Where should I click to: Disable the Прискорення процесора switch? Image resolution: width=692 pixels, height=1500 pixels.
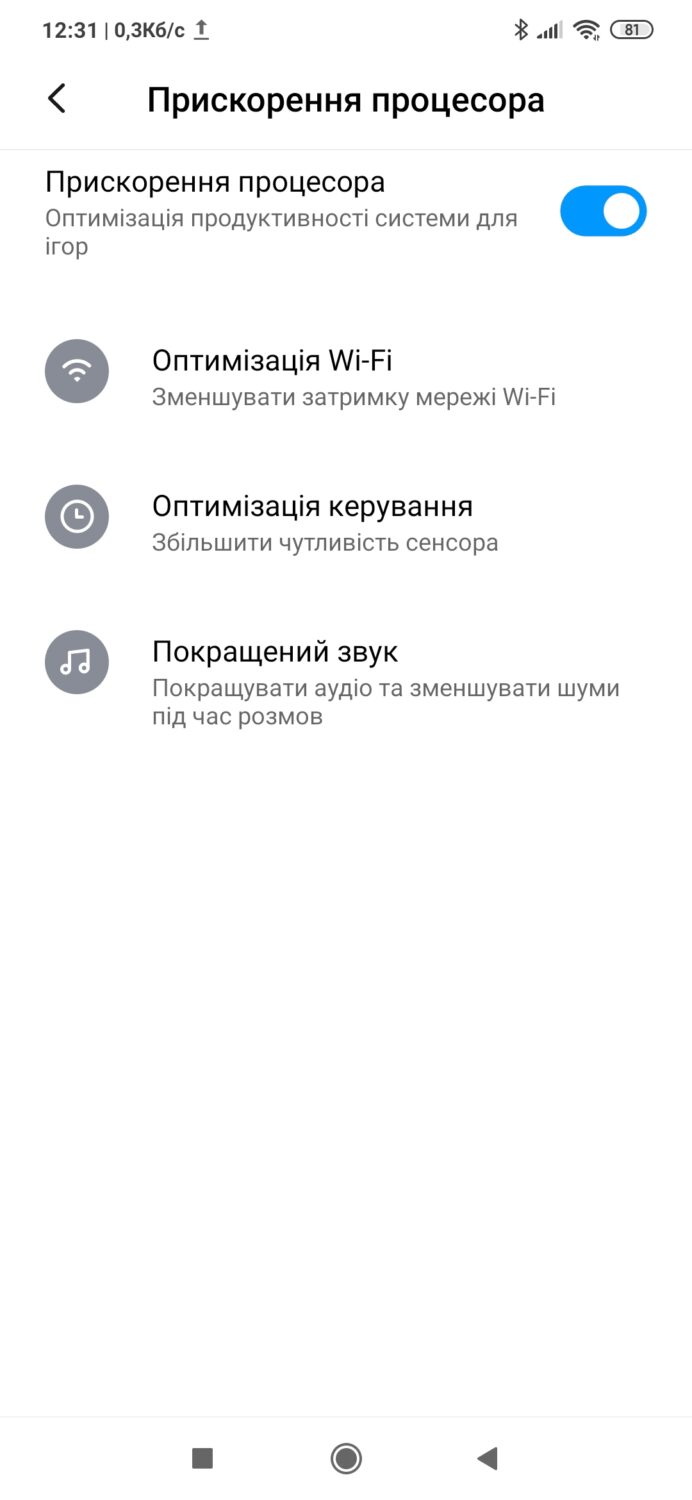click(x=603, y=211)
